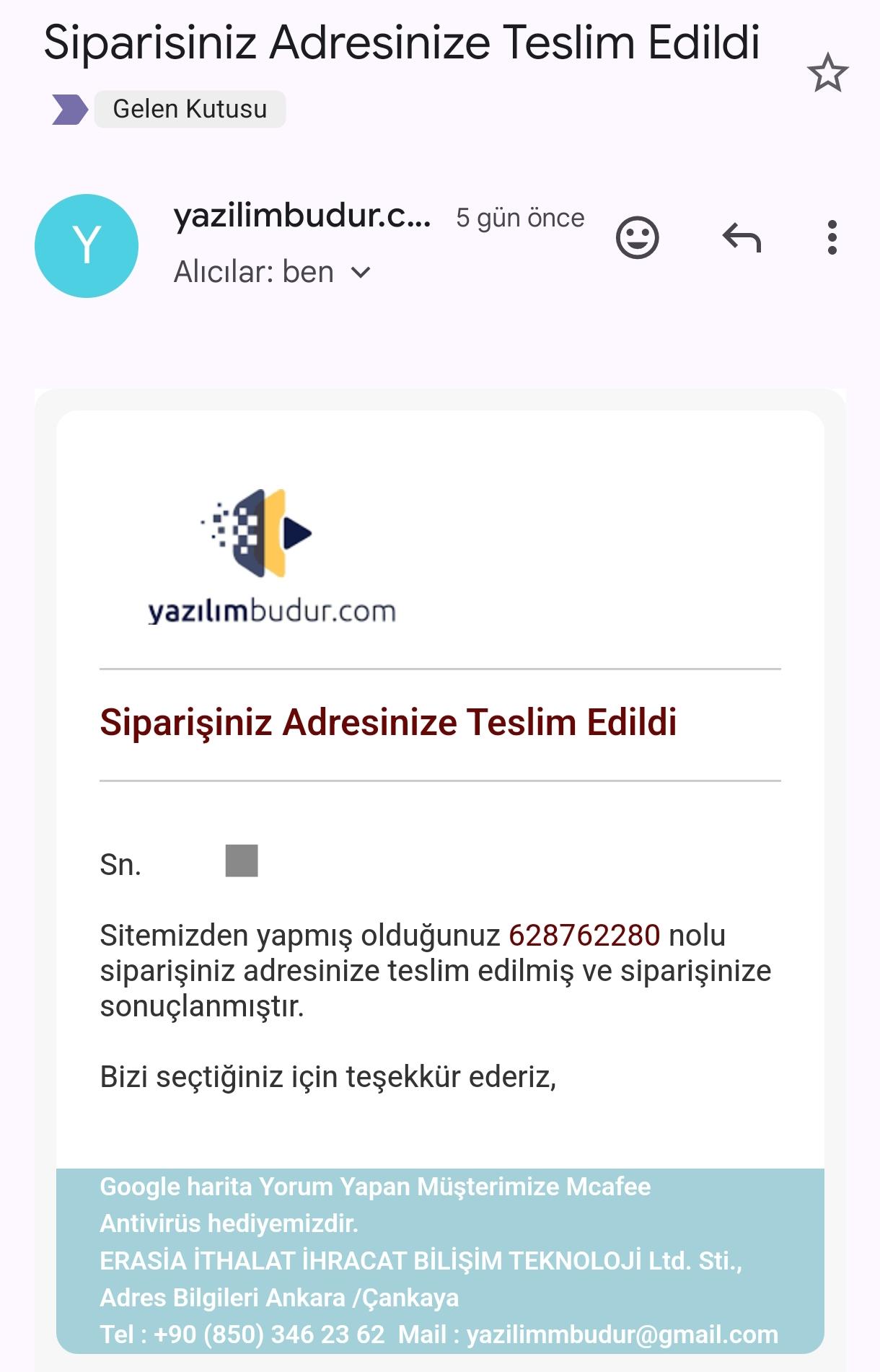Image resolution: width=880 pixels, height=1372 pixels.
Task: Tap the Gelen Kutusu label chip
Action: point(190,109)
